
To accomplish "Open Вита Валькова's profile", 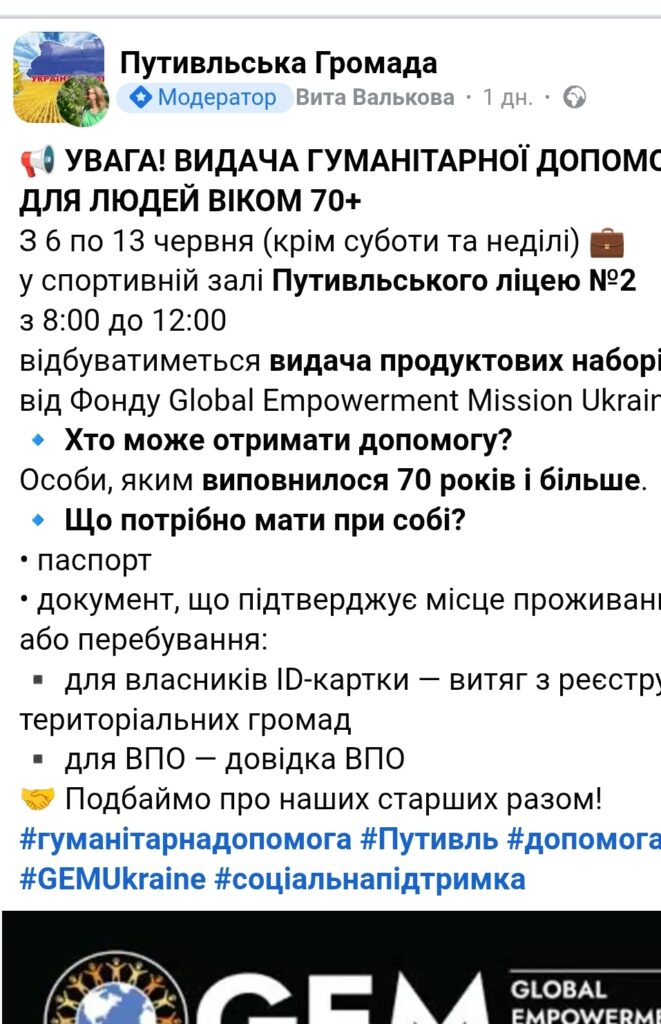I will coord(375,98).
